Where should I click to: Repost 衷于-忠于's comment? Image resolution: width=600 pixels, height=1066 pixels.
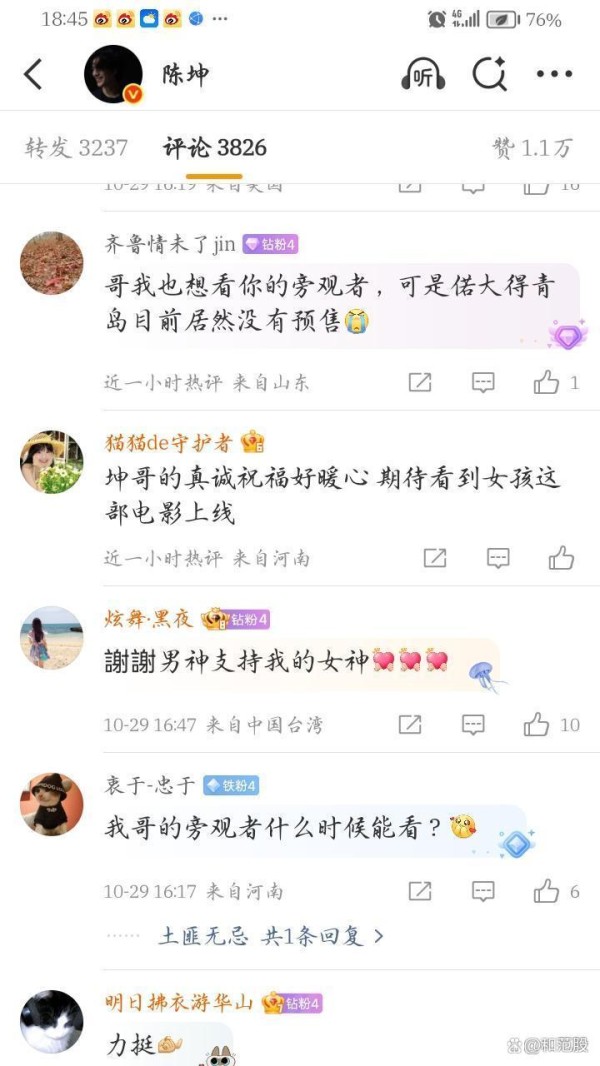pyautogui.click(x=420, y=891)
